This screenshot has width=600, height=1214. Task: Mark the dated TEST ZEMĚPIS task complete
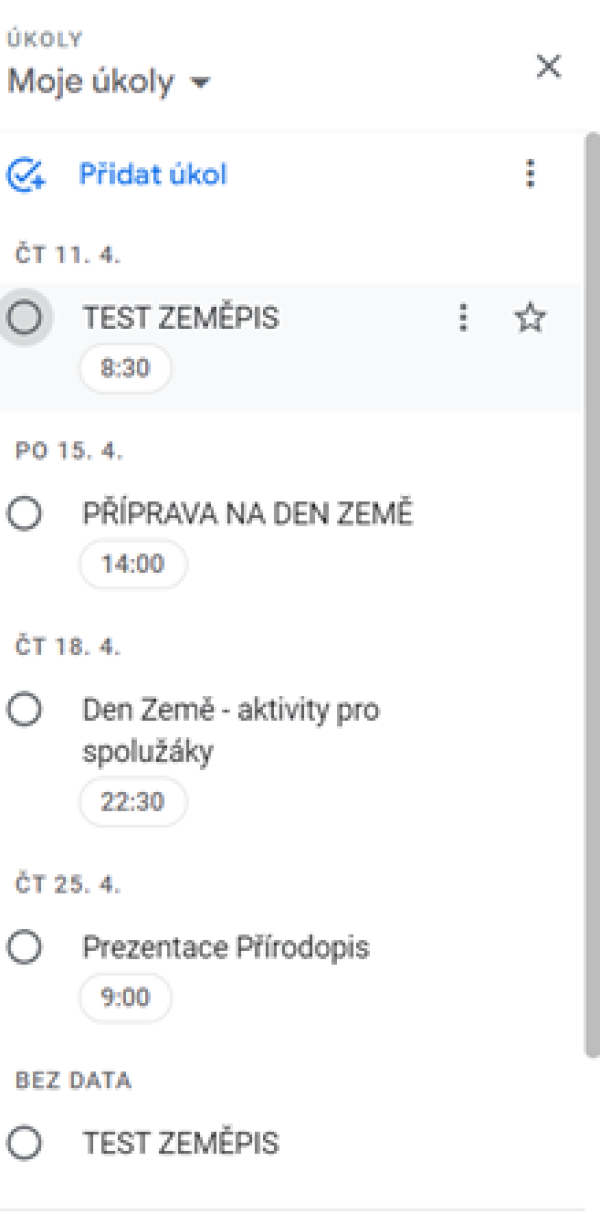coord(24,318)
